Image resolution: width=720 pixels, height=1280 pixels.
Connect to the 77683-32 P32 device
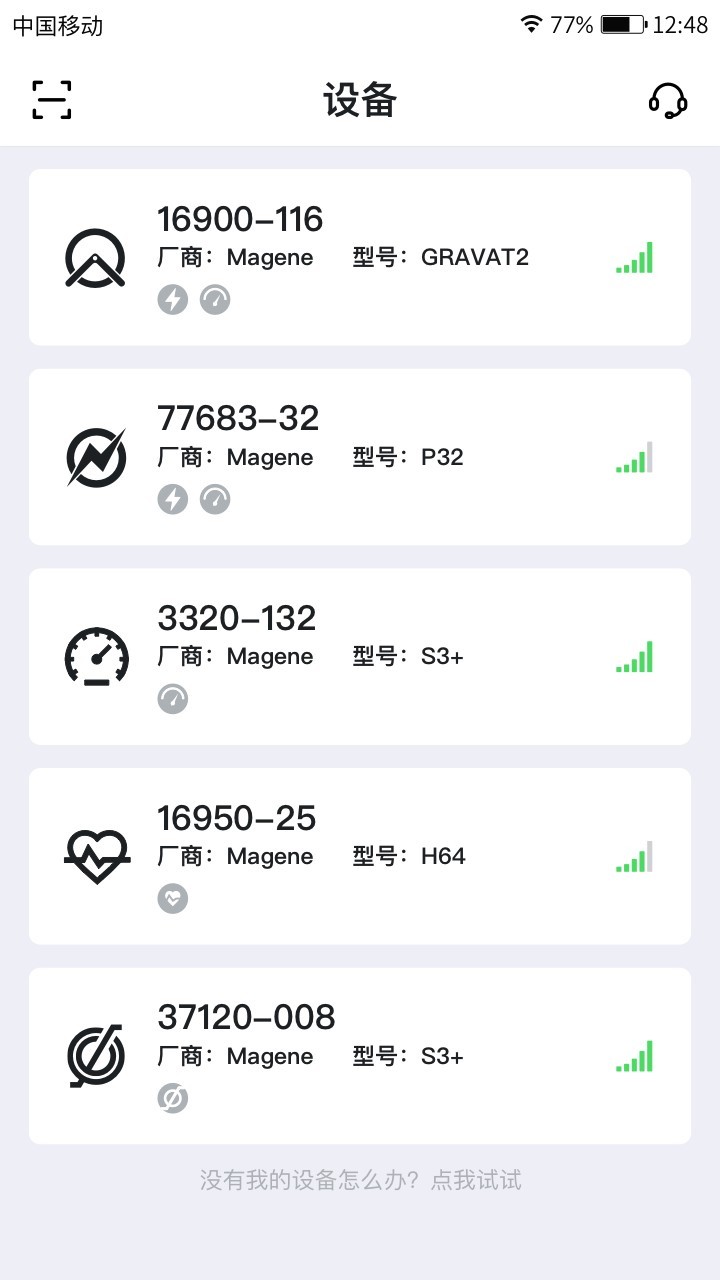point(360,457)
